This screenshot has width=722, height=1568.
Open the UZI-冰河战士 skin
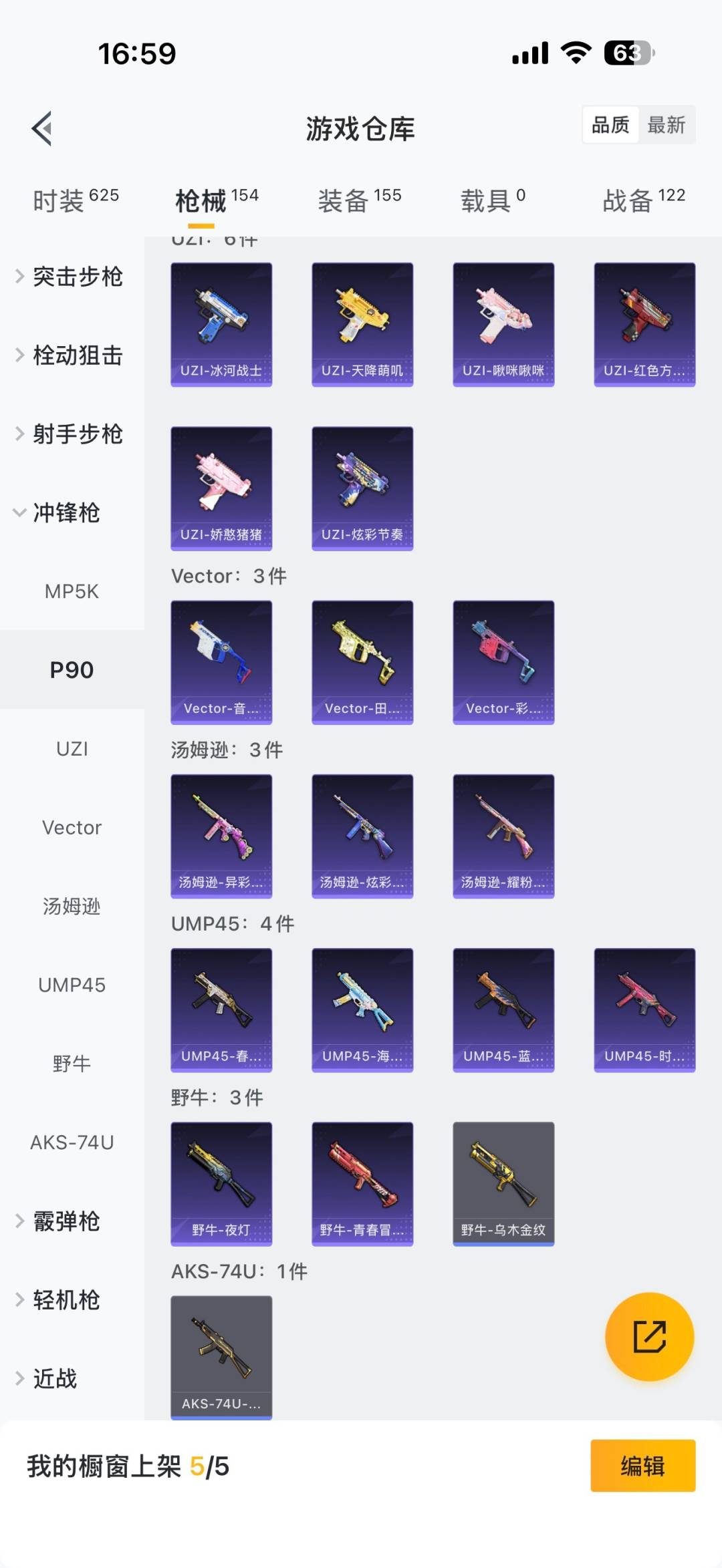click(221, 324)
